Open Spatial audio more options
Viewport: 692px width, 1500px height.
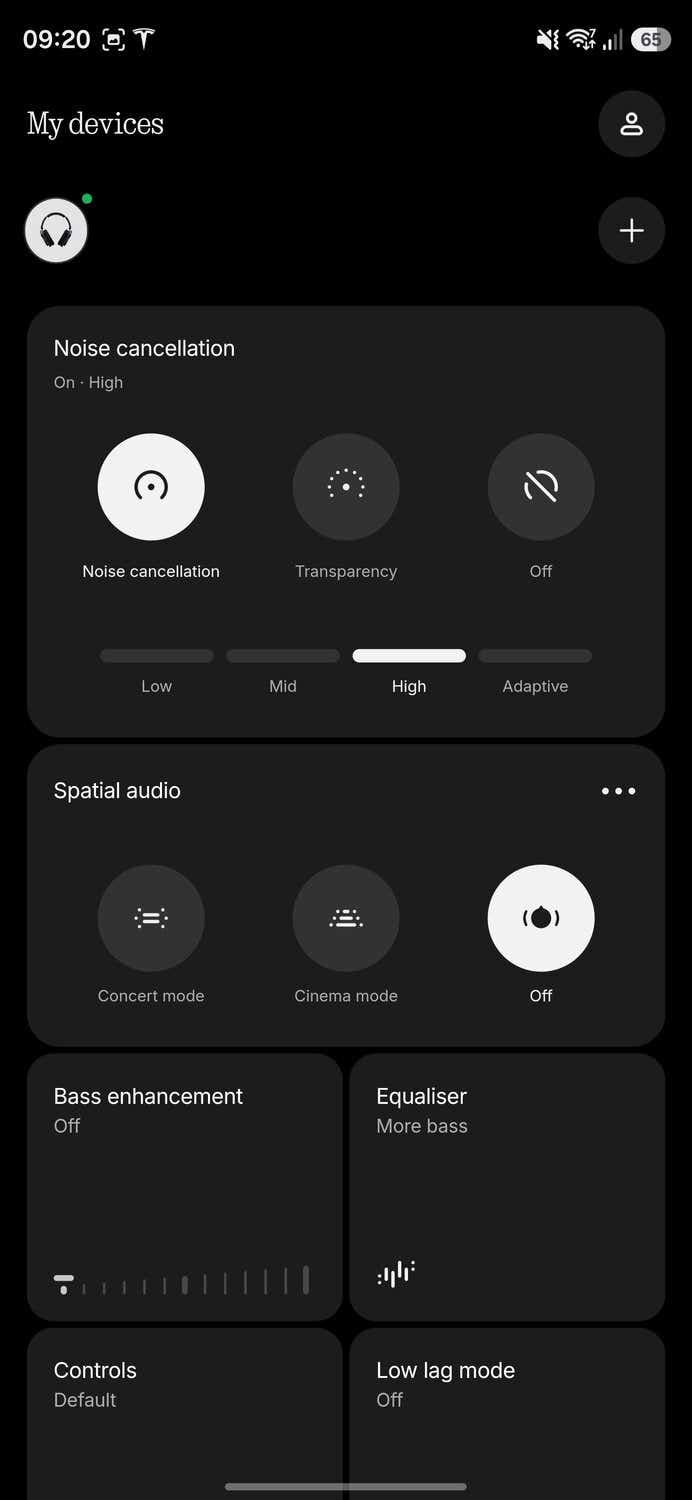click(618, 791)
